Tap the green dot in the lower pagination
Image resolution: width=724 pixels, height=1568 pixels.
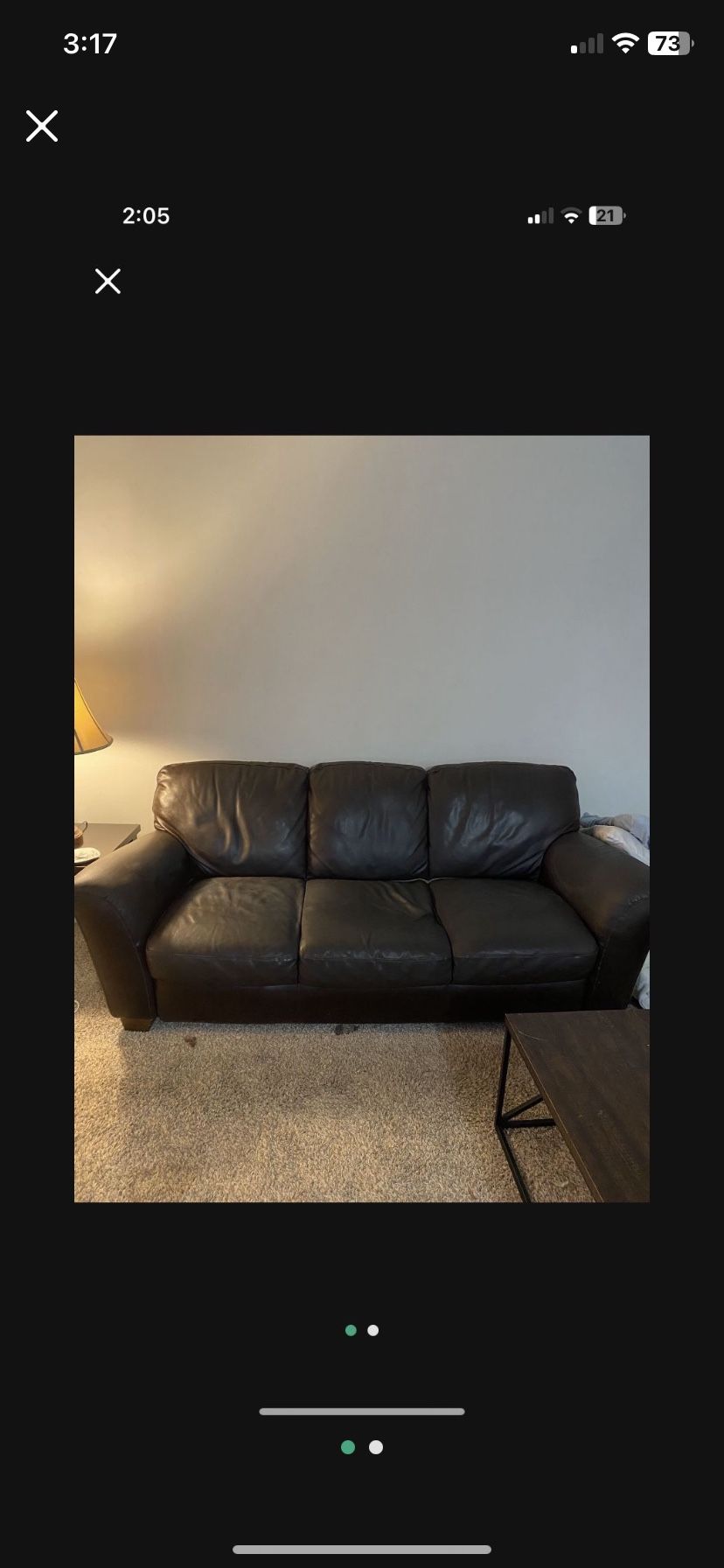point(349,1447)
